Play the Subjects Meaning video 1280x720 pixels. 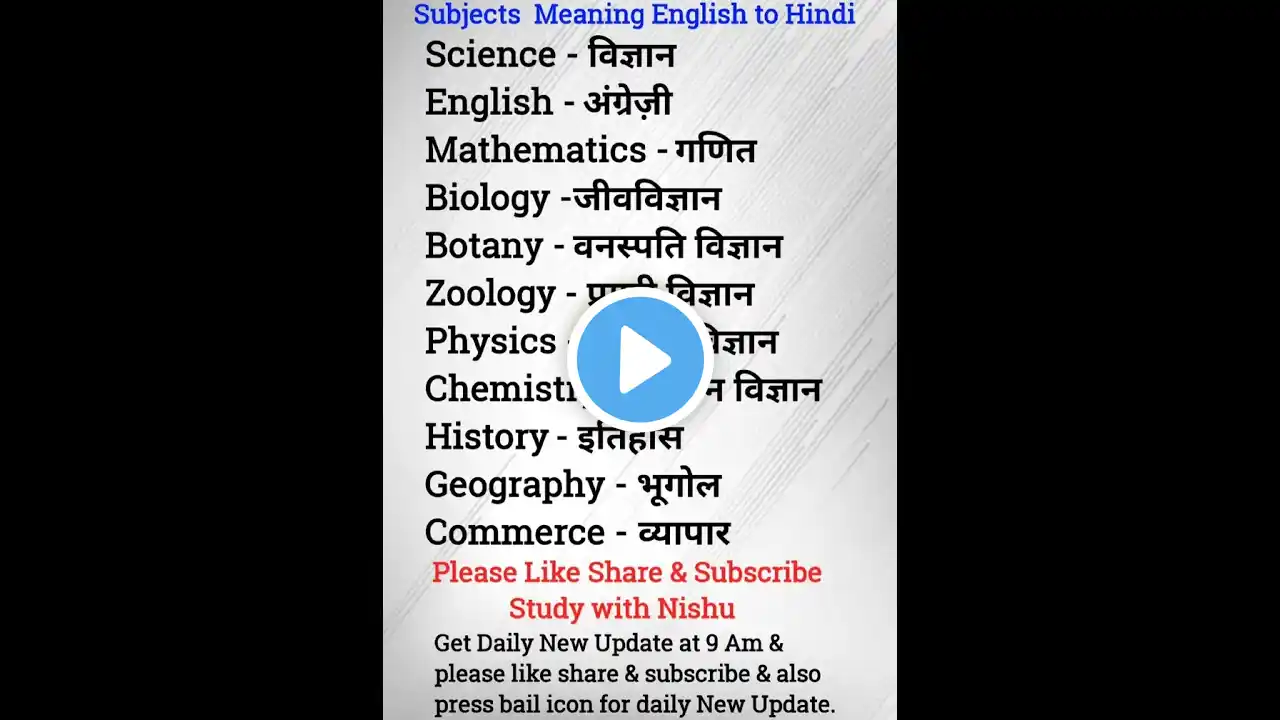tap(640, 360)
